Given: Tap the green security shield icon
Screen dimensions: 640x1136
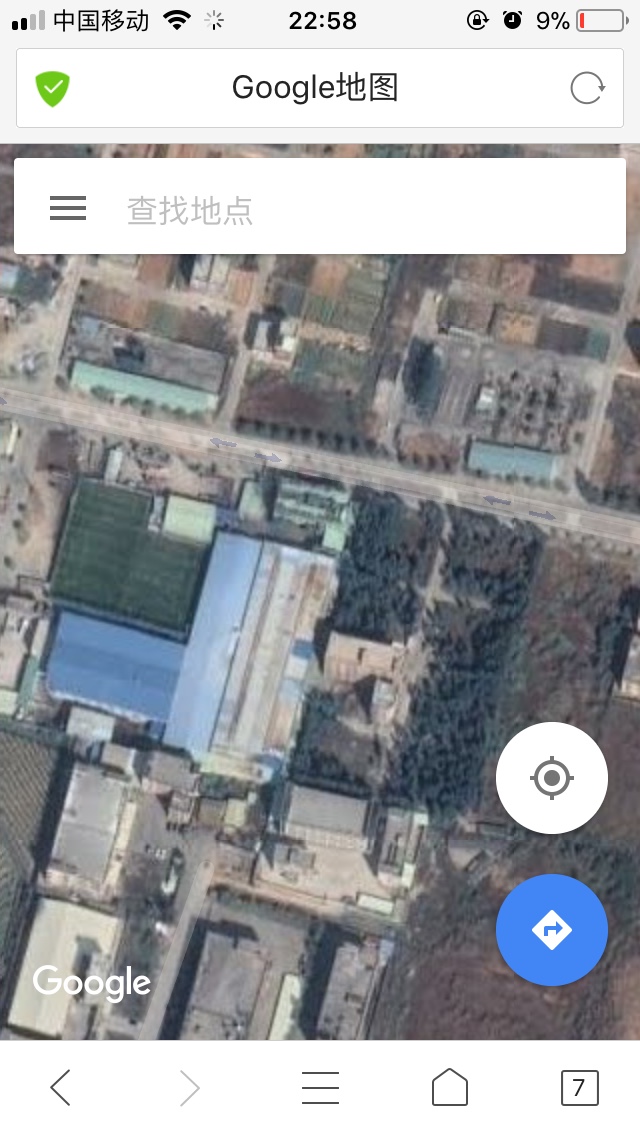Looking at the screenshot, I should [52, 88].
